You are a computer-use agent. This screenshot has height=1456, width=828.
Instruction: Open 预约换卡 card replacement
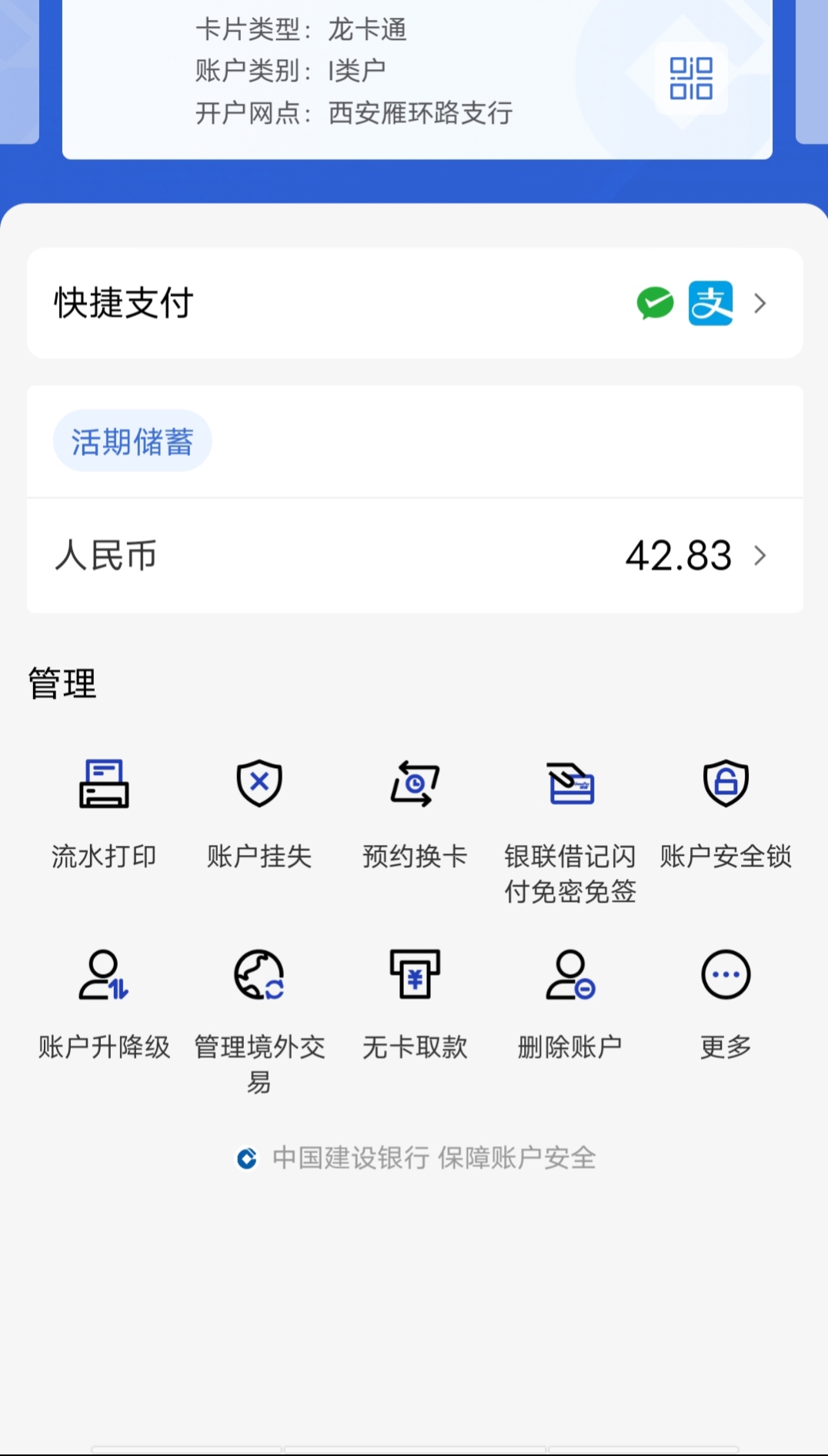point(415,810)
